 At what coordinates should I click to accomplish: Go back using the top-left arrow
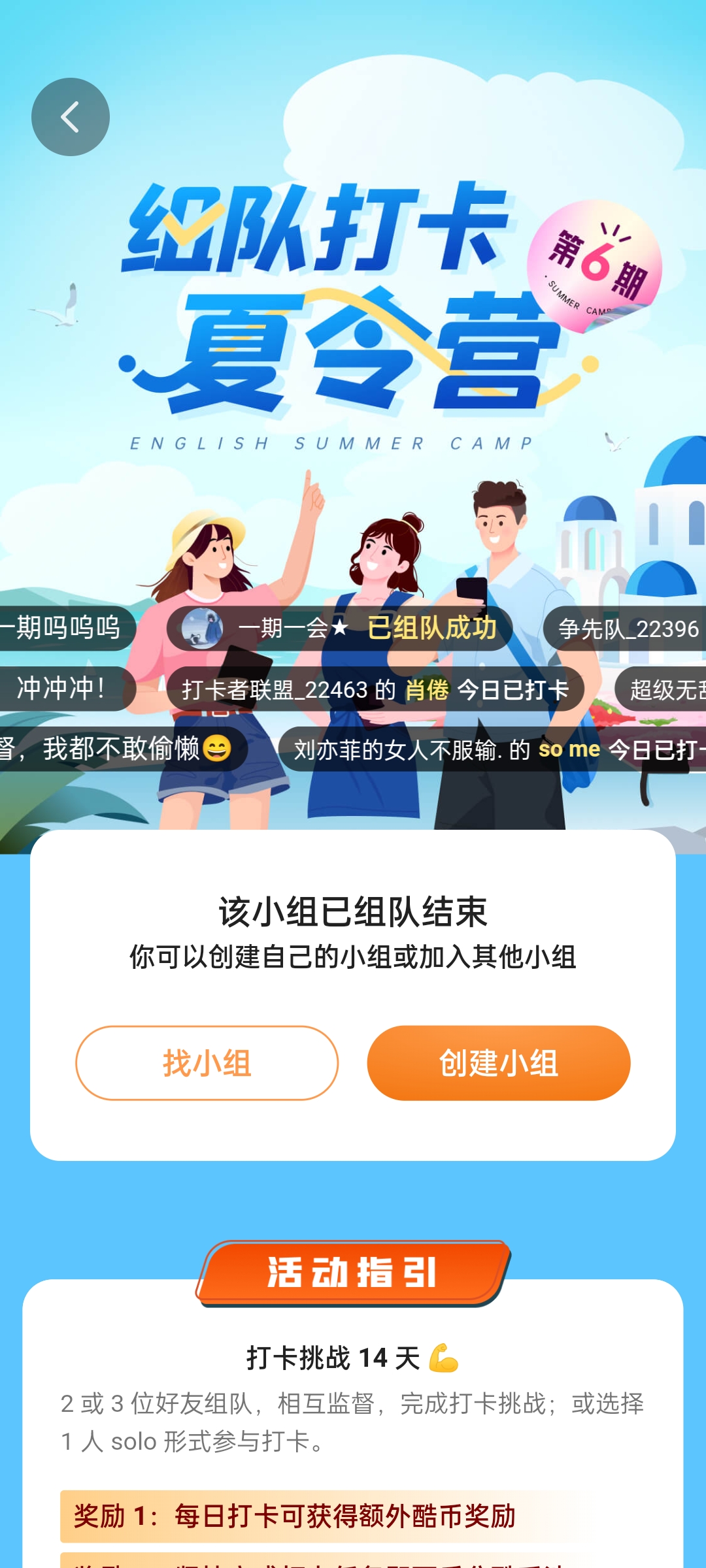(70, 117)
